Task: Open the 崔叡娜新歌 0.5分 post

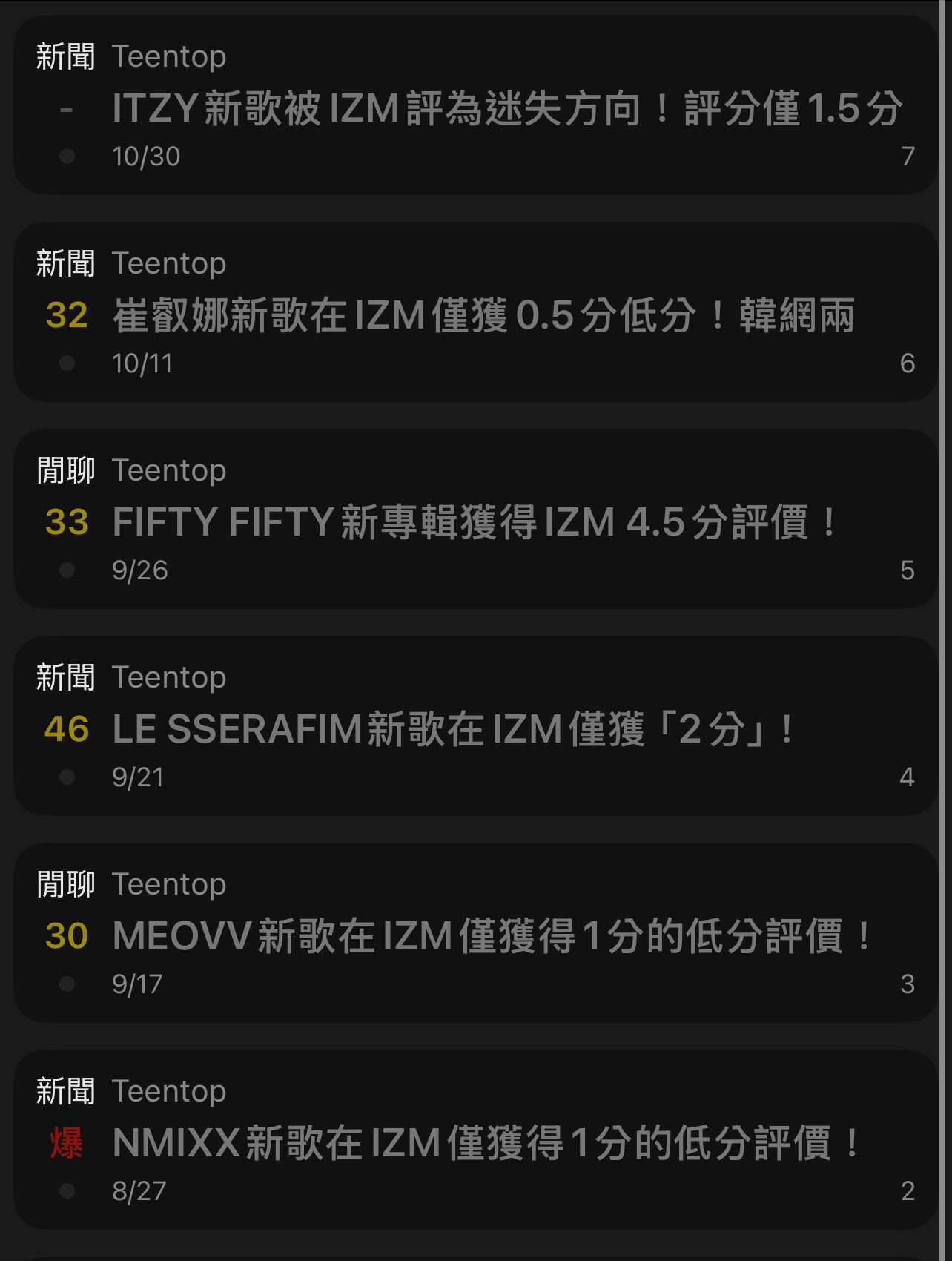Action: (x=483, y=315)
